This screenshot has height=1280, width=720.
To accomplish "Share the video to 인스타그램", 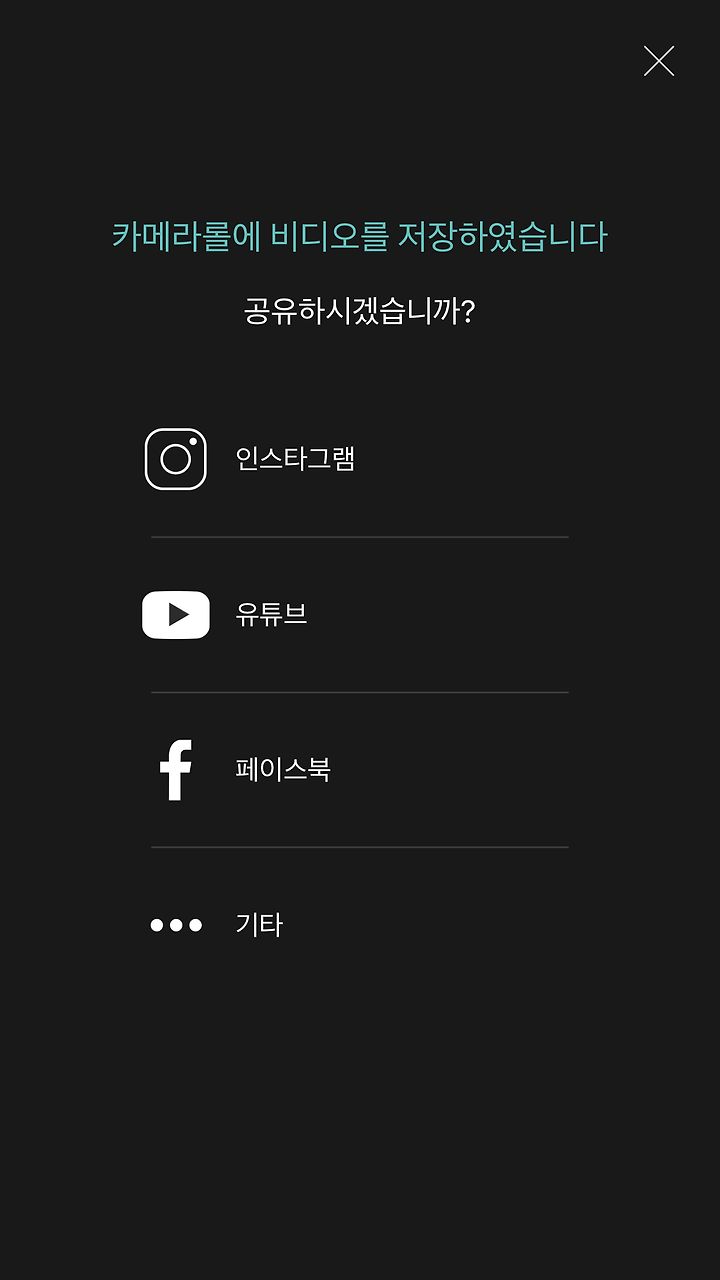I will (x=360, y=459).
